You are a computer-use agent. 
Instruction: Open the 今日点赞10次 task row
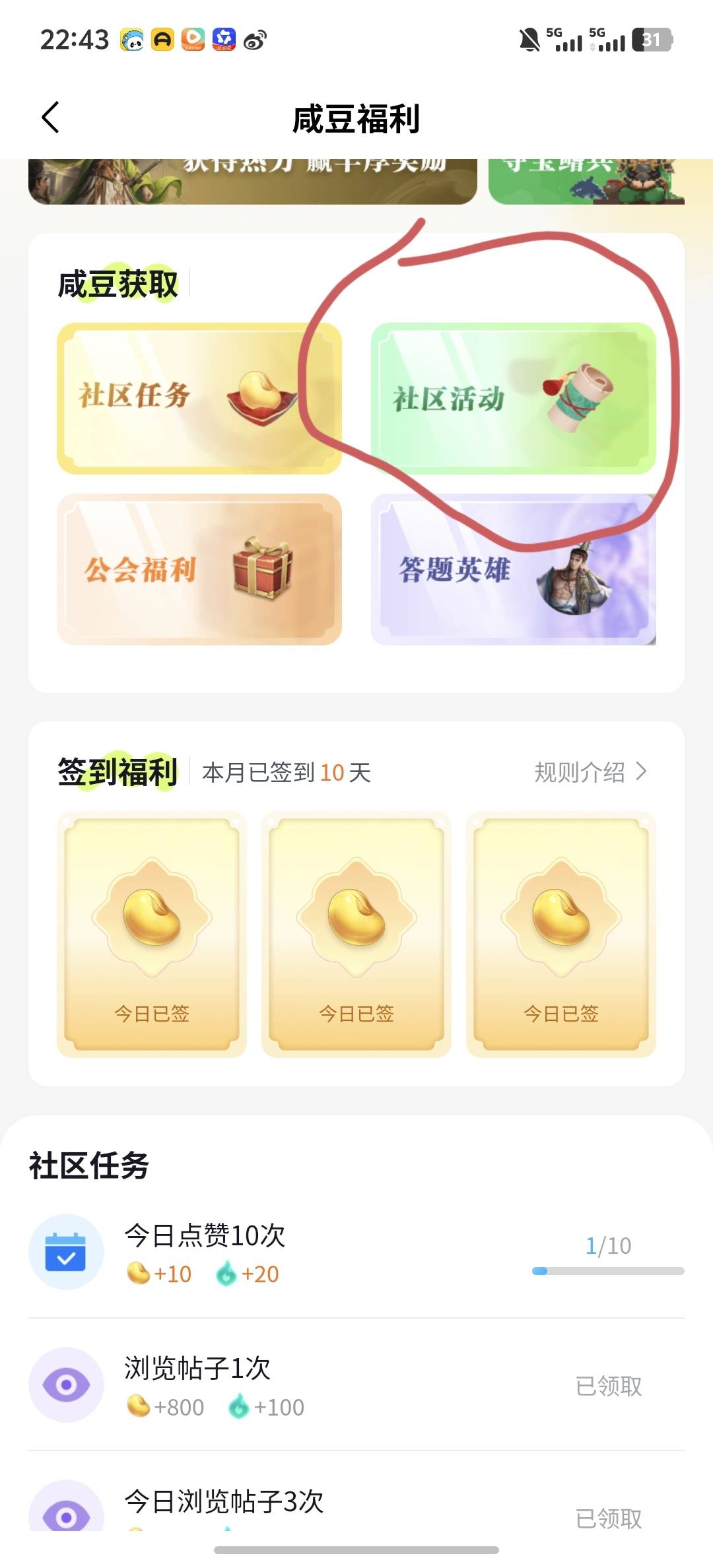pyautogui.click(x=356, y=1252)
